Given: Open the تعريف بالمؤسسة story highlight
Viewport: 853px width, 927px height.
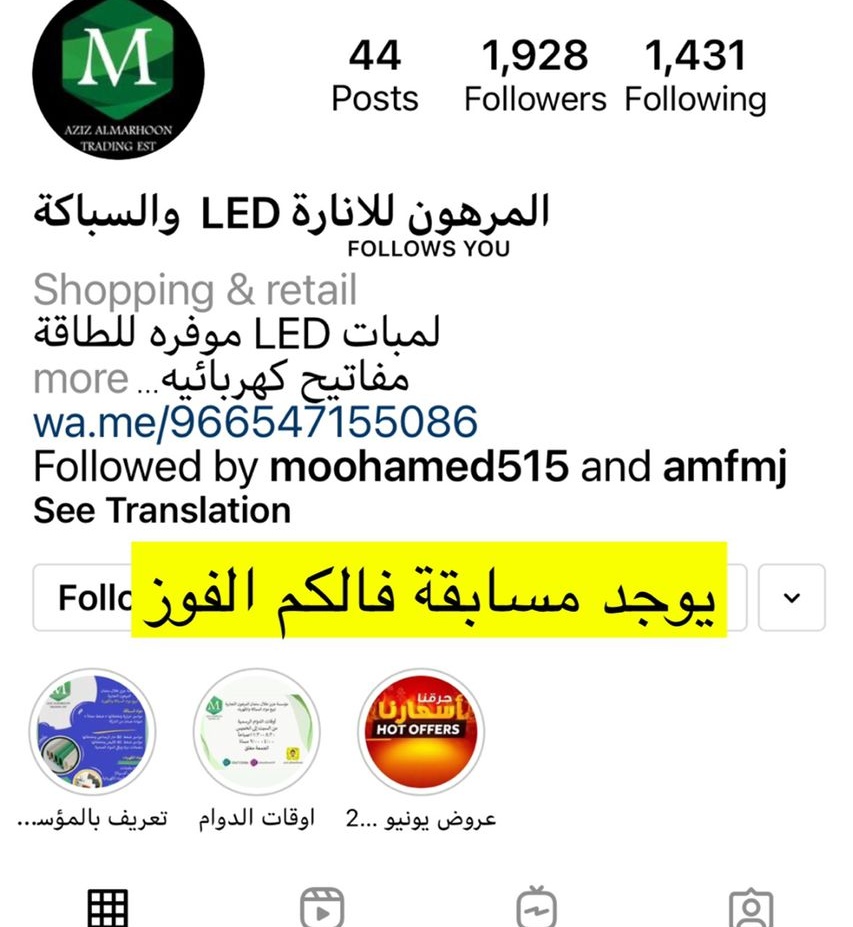Looking at the screenshot, I should 92,732.
